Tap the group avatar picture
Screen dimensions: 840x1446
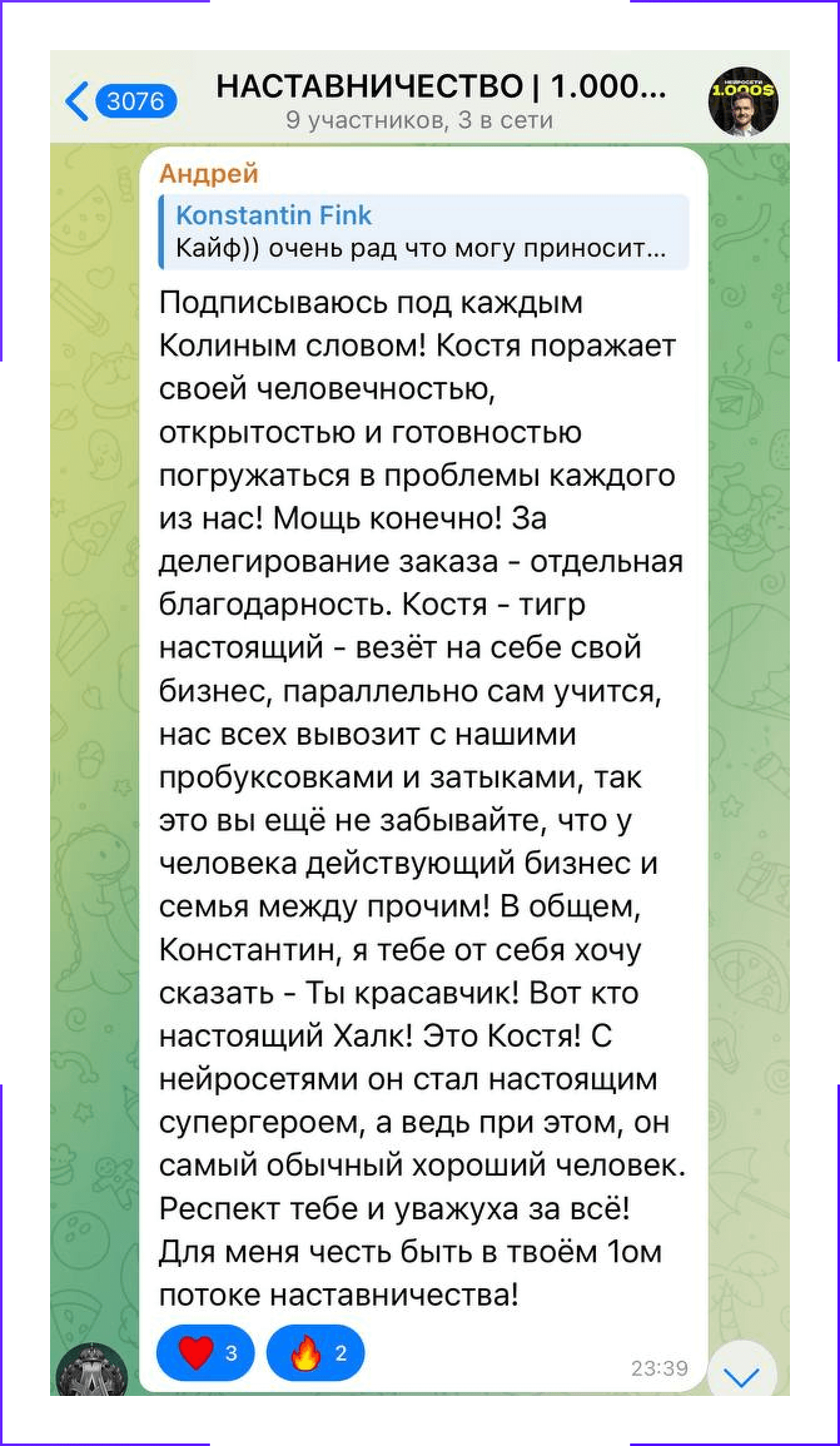tap(743, 101)
